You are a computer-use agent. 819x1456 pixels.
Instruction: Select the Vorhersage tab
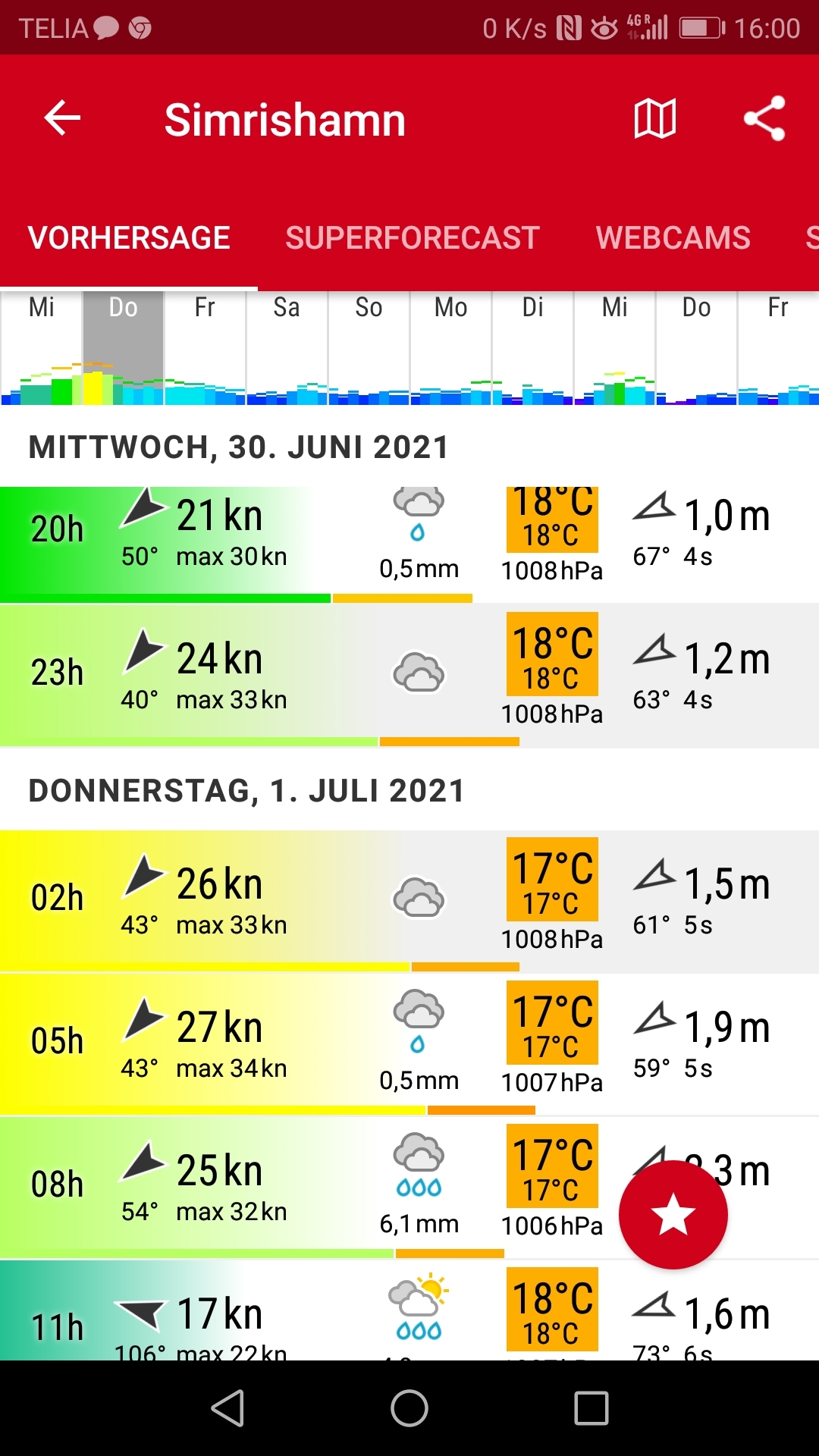pyautogui.click(x=129, y=238)
